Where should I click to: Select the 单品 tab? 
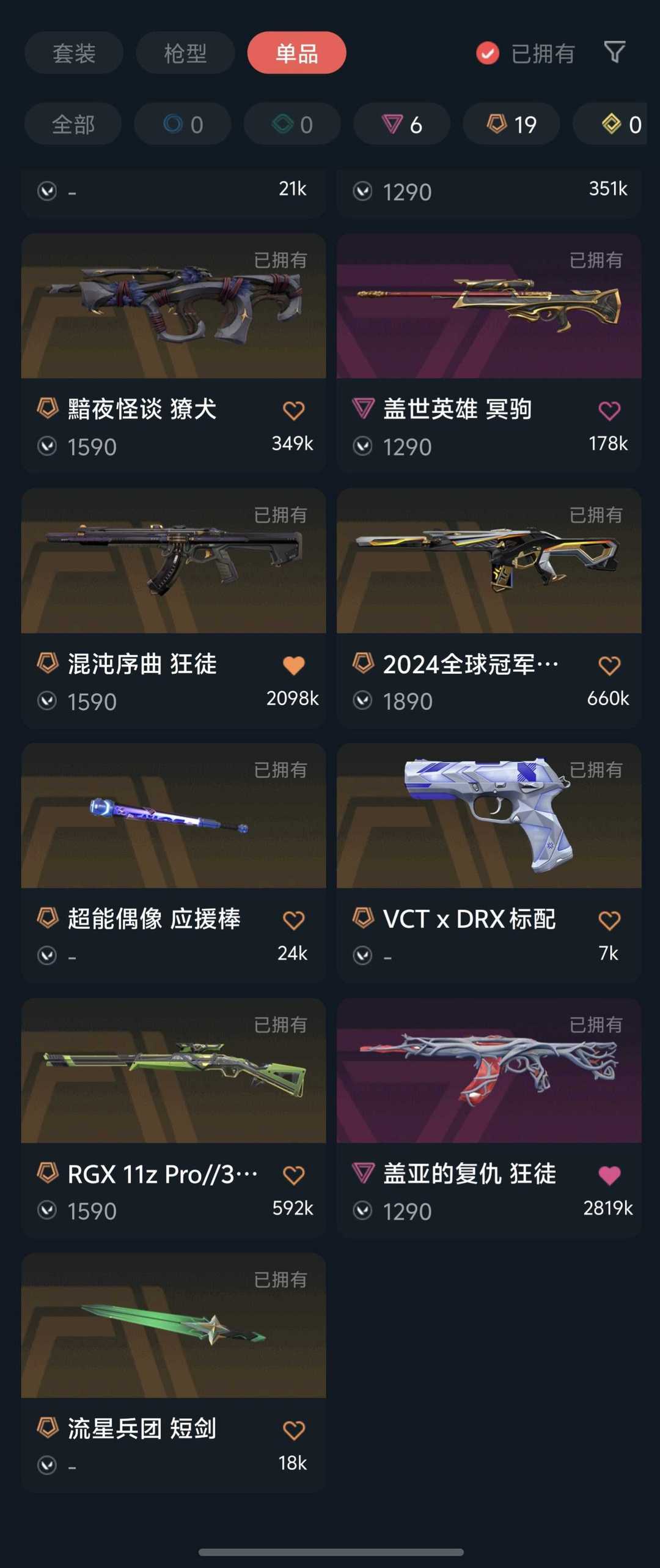(x=296, y=53)
